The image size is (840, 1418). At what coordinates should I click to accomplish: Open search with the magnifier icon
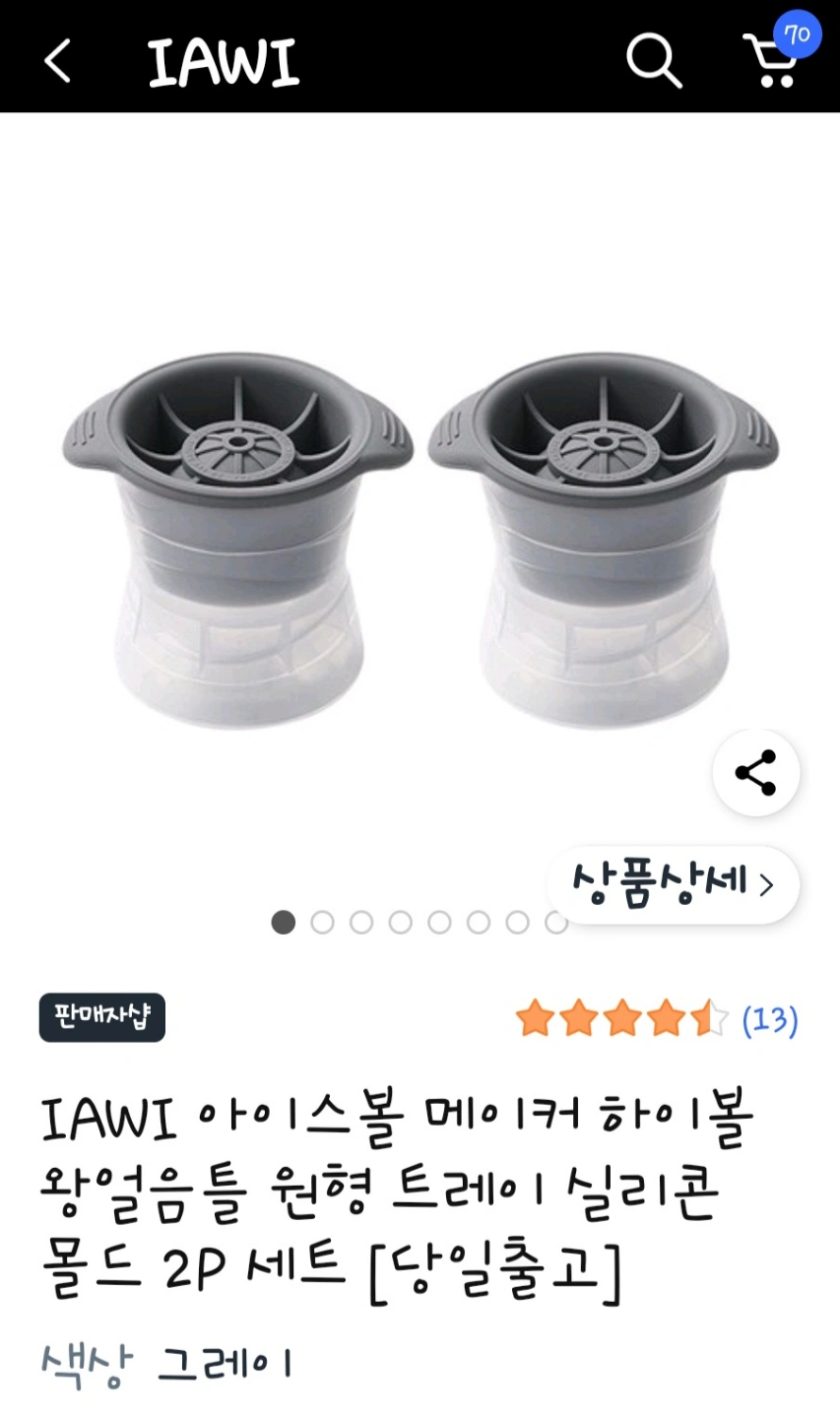tap(654, 61)
